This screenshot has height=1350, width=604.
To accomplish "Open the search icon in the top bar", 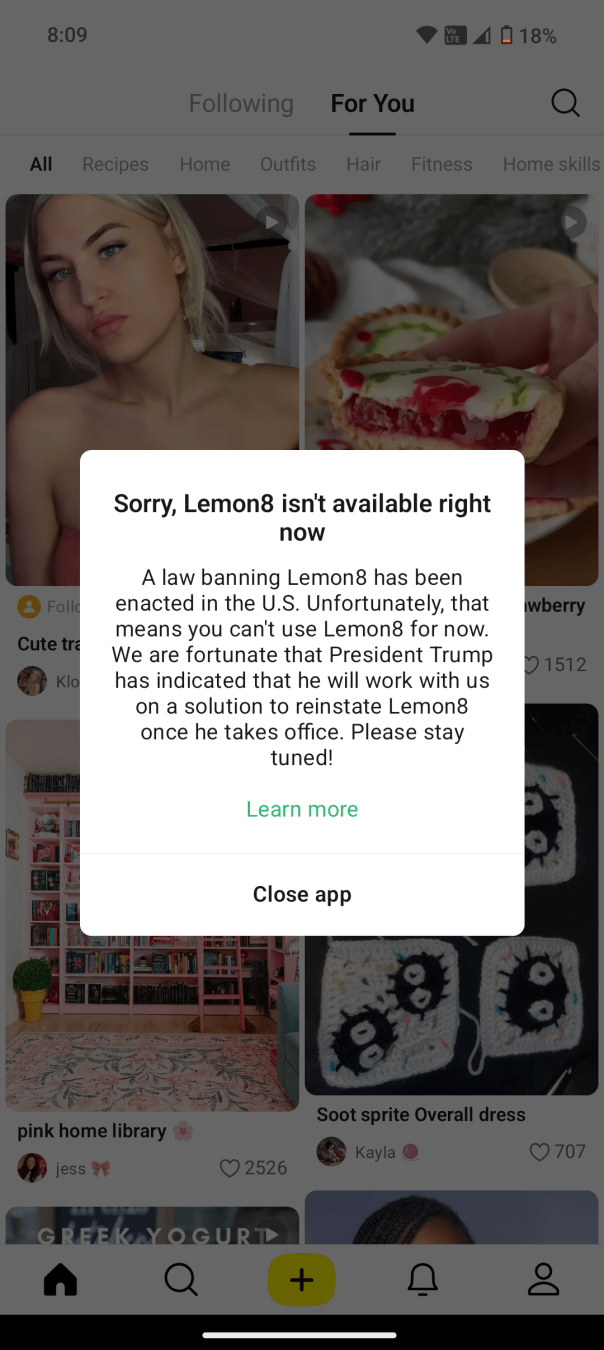I will coord(565,103).
